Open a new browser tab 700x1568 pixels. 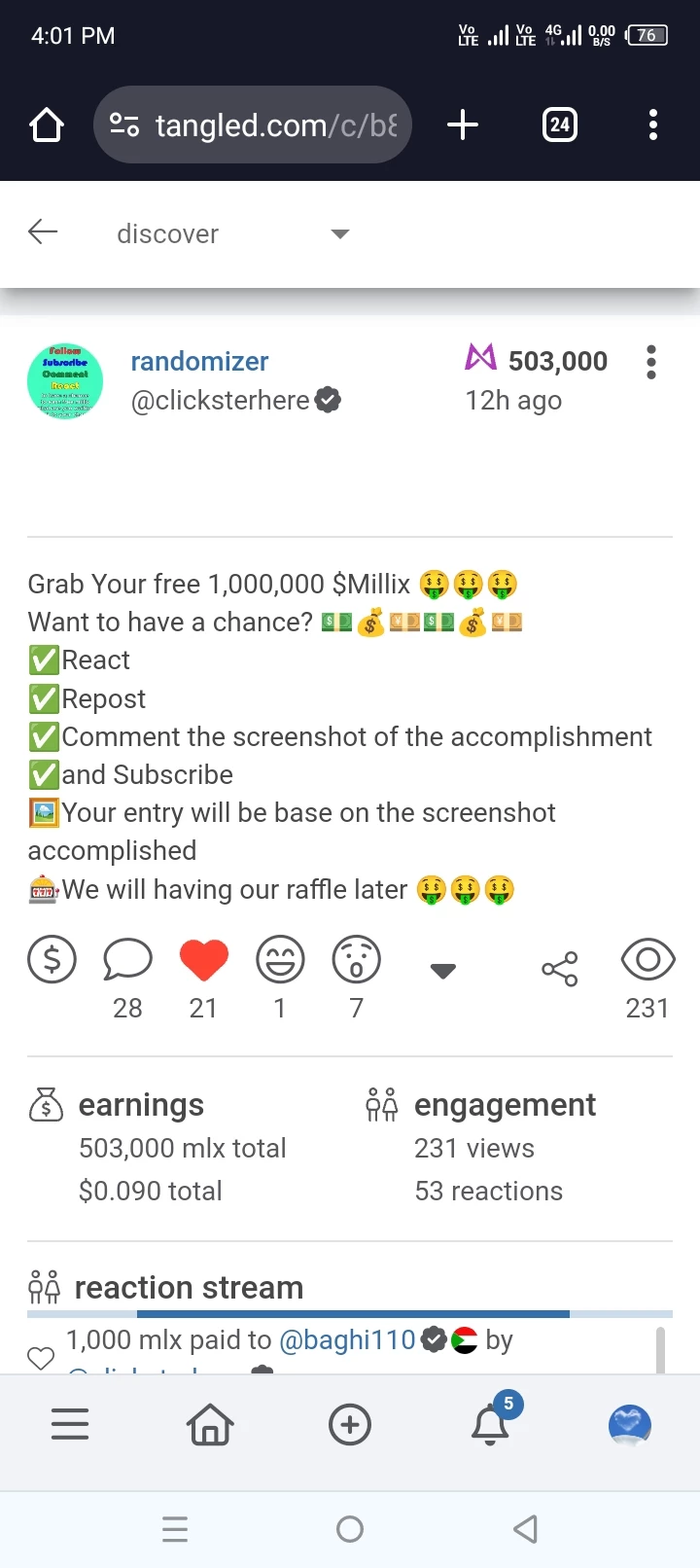point(463,125)
